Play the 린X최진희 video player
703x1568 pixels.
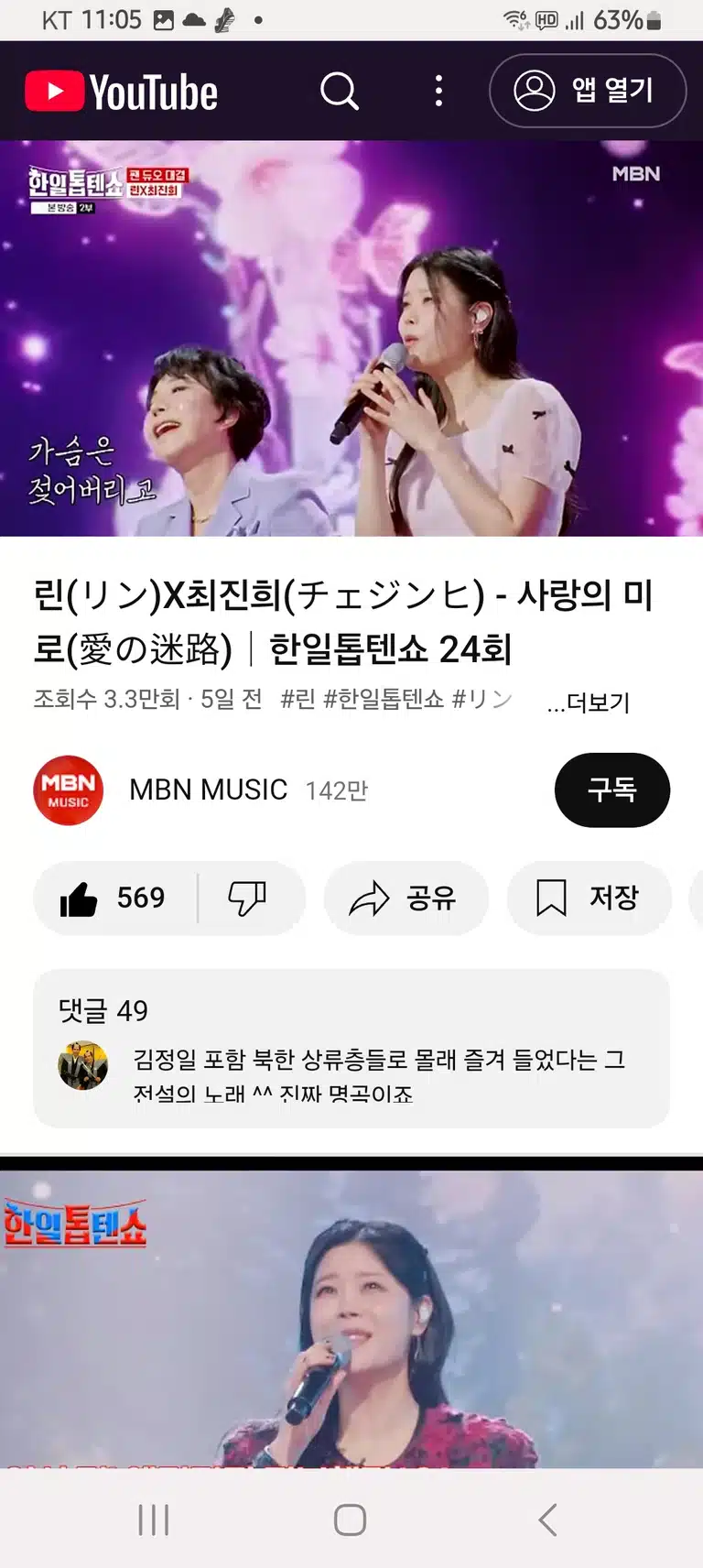(x=351, y=338)
